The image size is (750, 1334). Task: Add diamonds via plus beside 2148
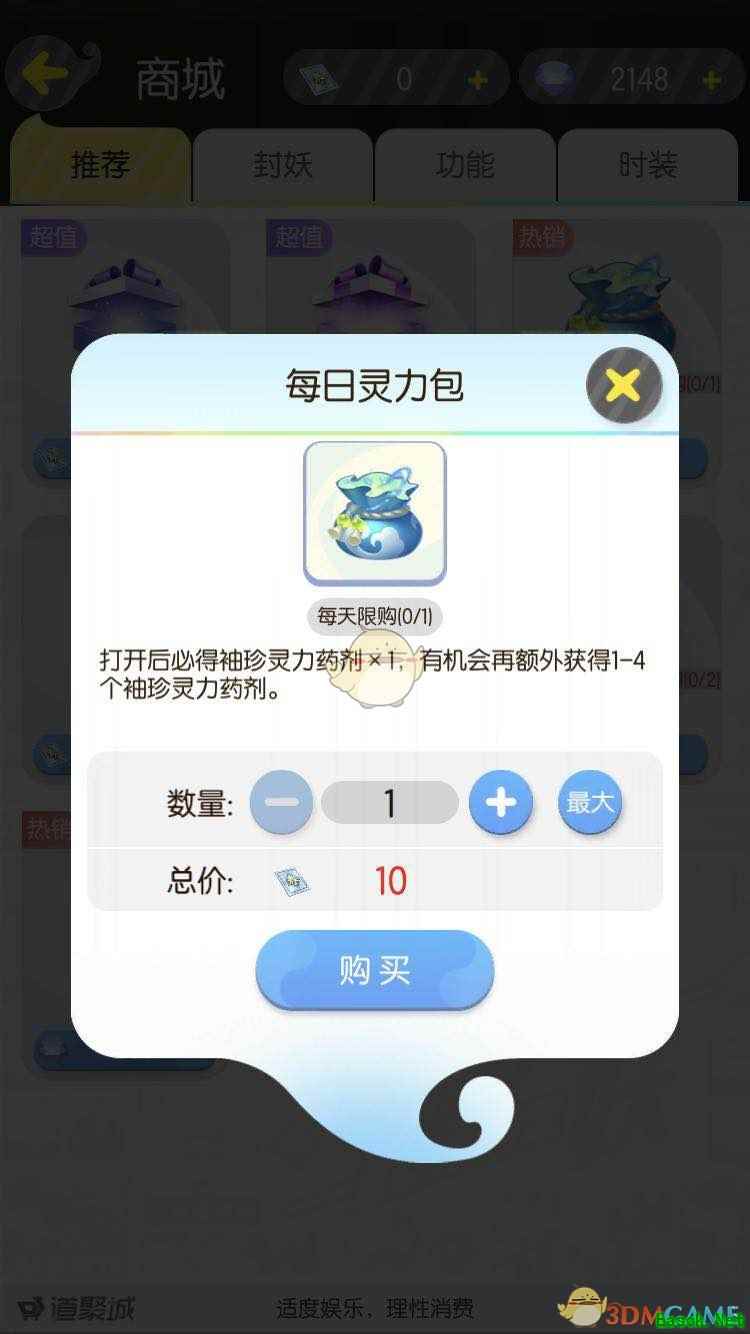point(711,80)
